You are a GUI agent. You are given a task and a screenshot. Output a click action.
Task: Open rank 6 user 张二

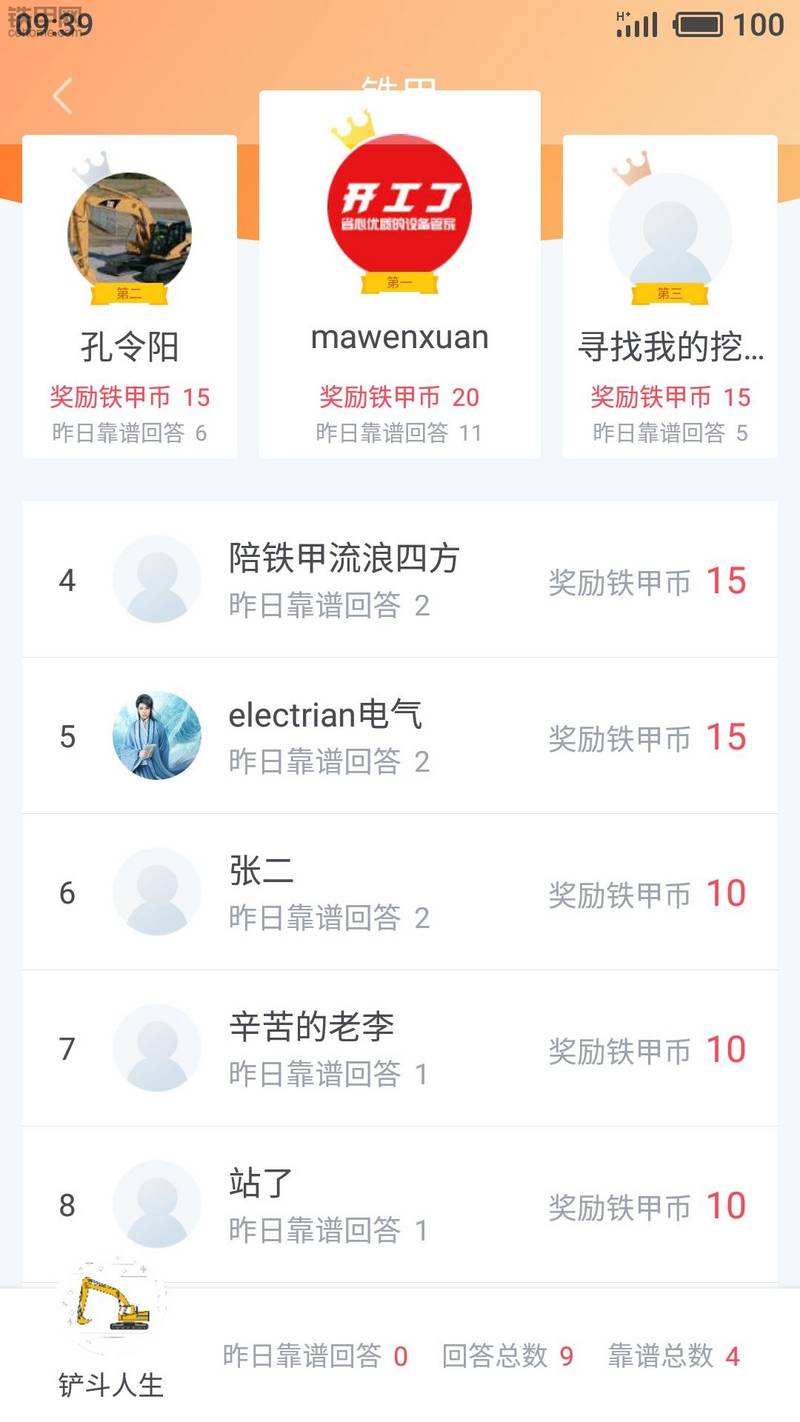click(400, 892)
